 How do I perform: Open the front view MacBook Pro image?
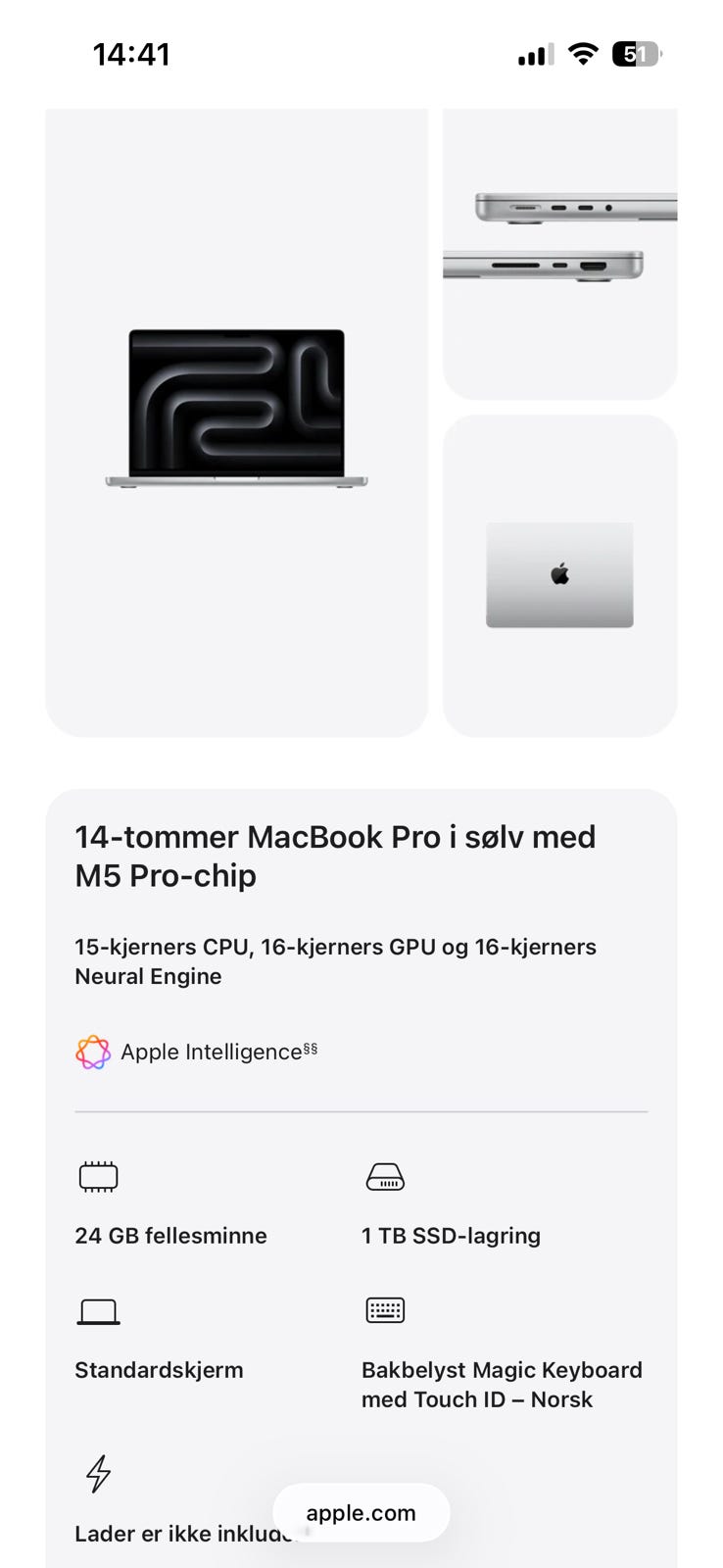(x=236, y=422)
